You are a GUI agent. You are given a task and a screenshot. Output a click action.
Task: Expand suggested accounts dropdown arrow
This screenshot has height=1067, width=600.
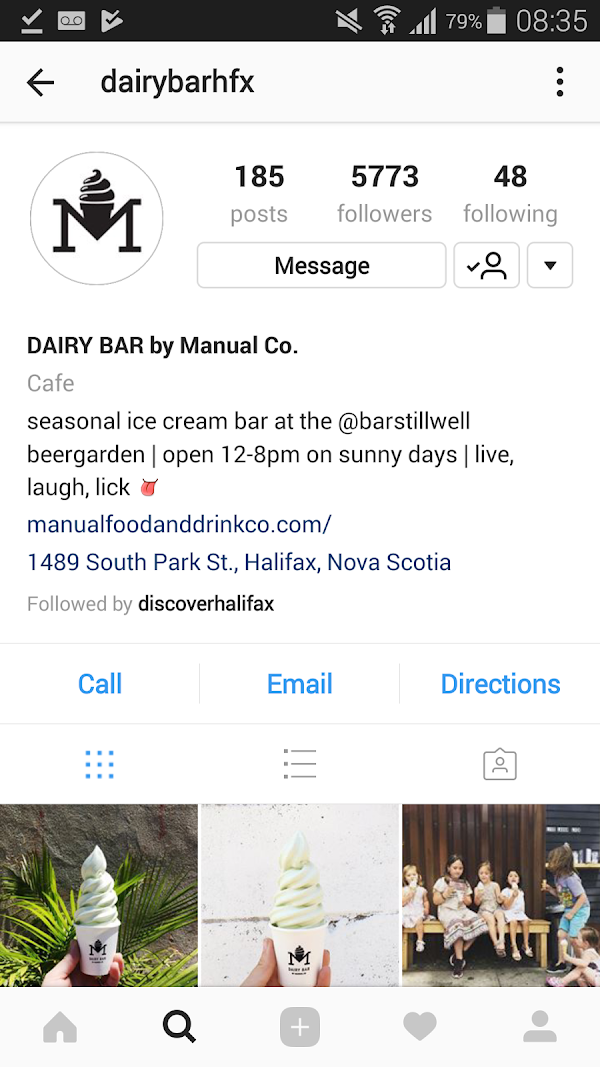(x=550, y=265)
